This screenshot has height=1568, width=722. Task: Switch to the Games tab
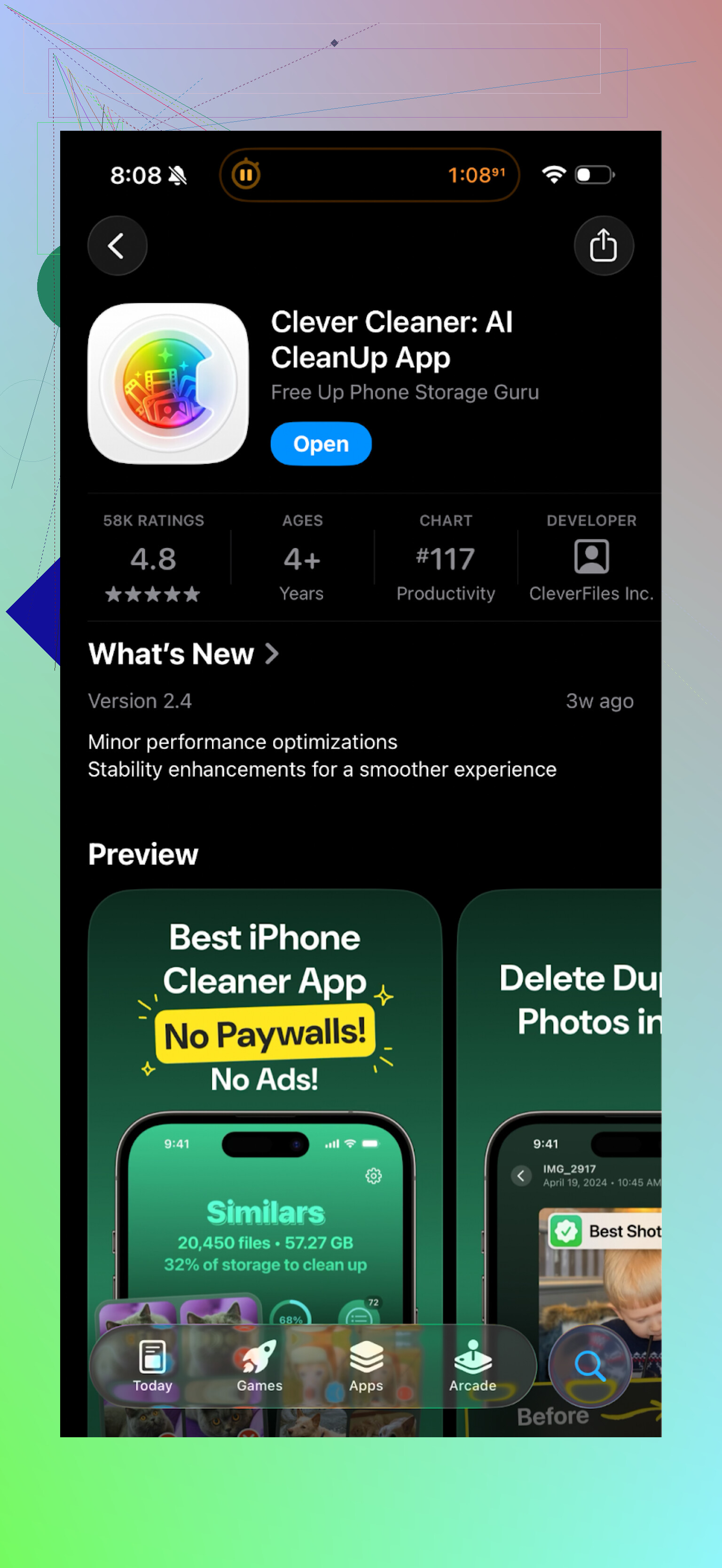point(260,1366)
